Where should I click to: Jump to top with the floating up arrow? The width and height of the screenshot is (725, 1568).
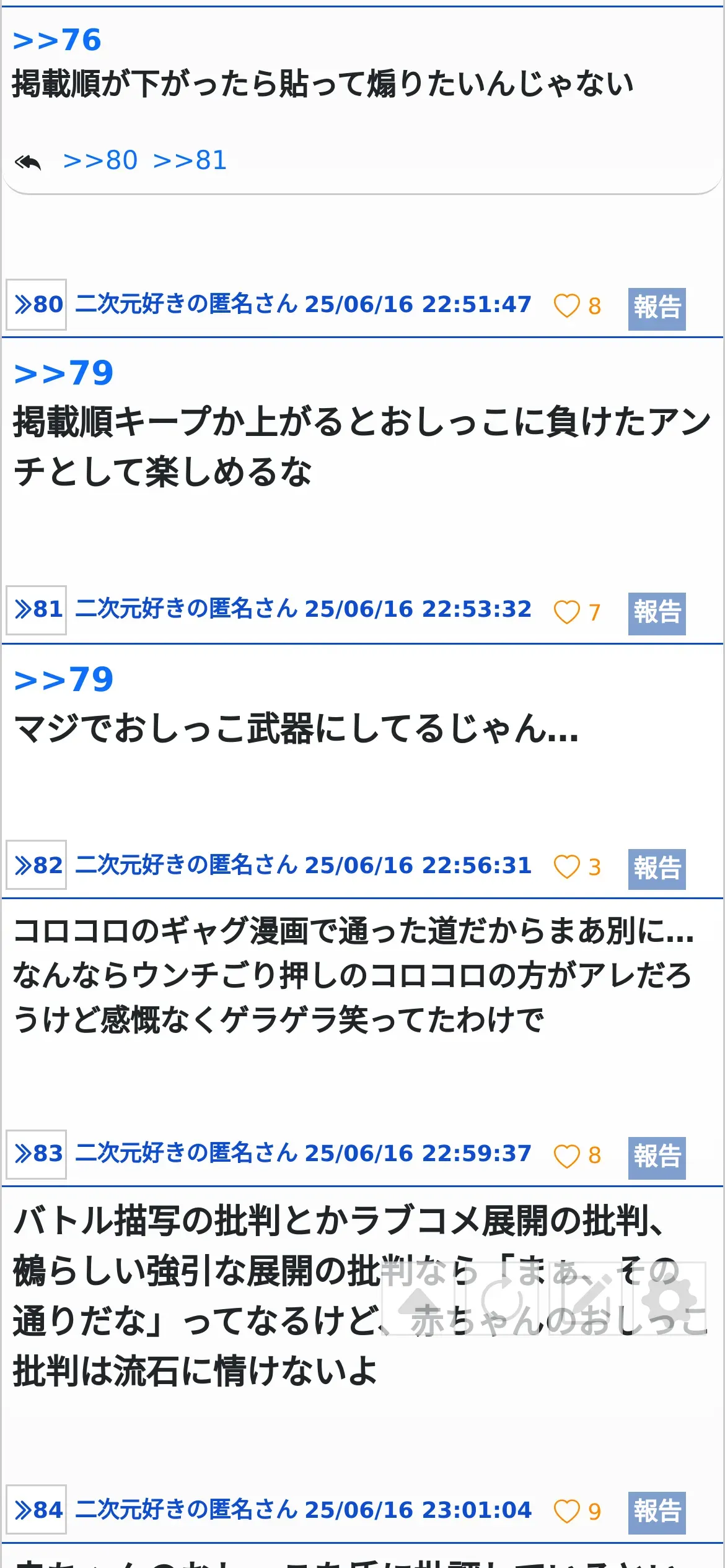point(420,1299)
